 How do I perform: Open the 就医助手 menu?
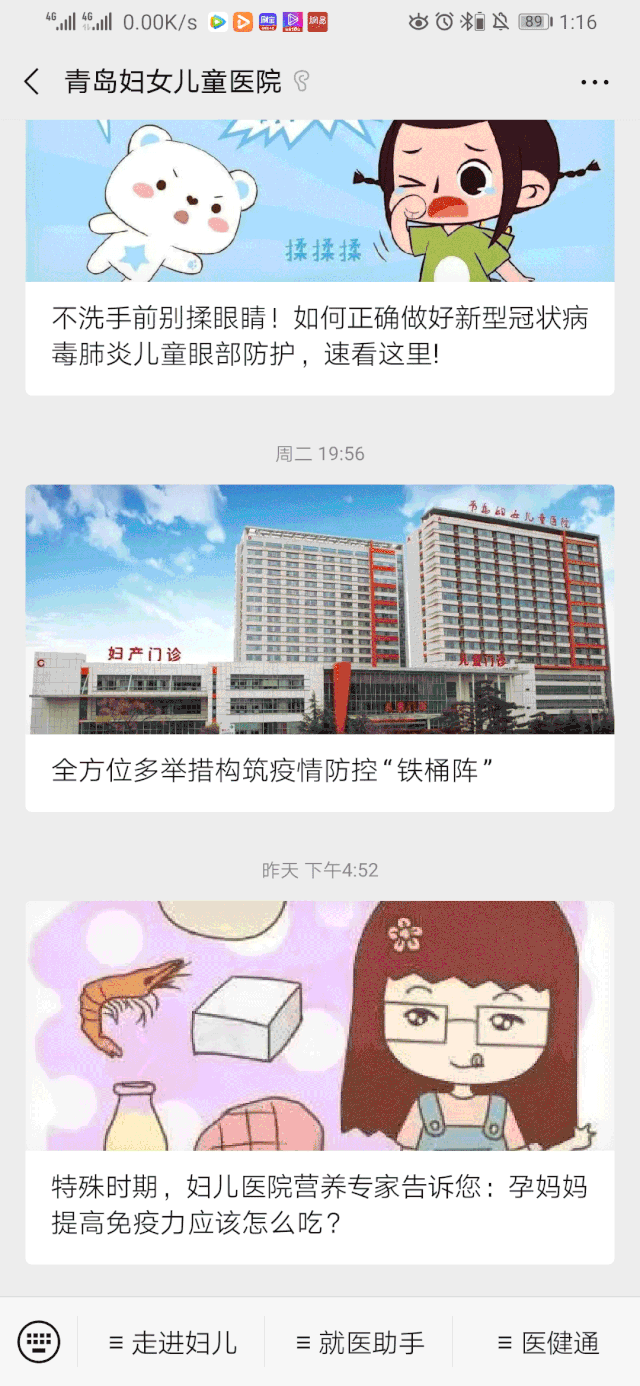(x=359, y=1342)
